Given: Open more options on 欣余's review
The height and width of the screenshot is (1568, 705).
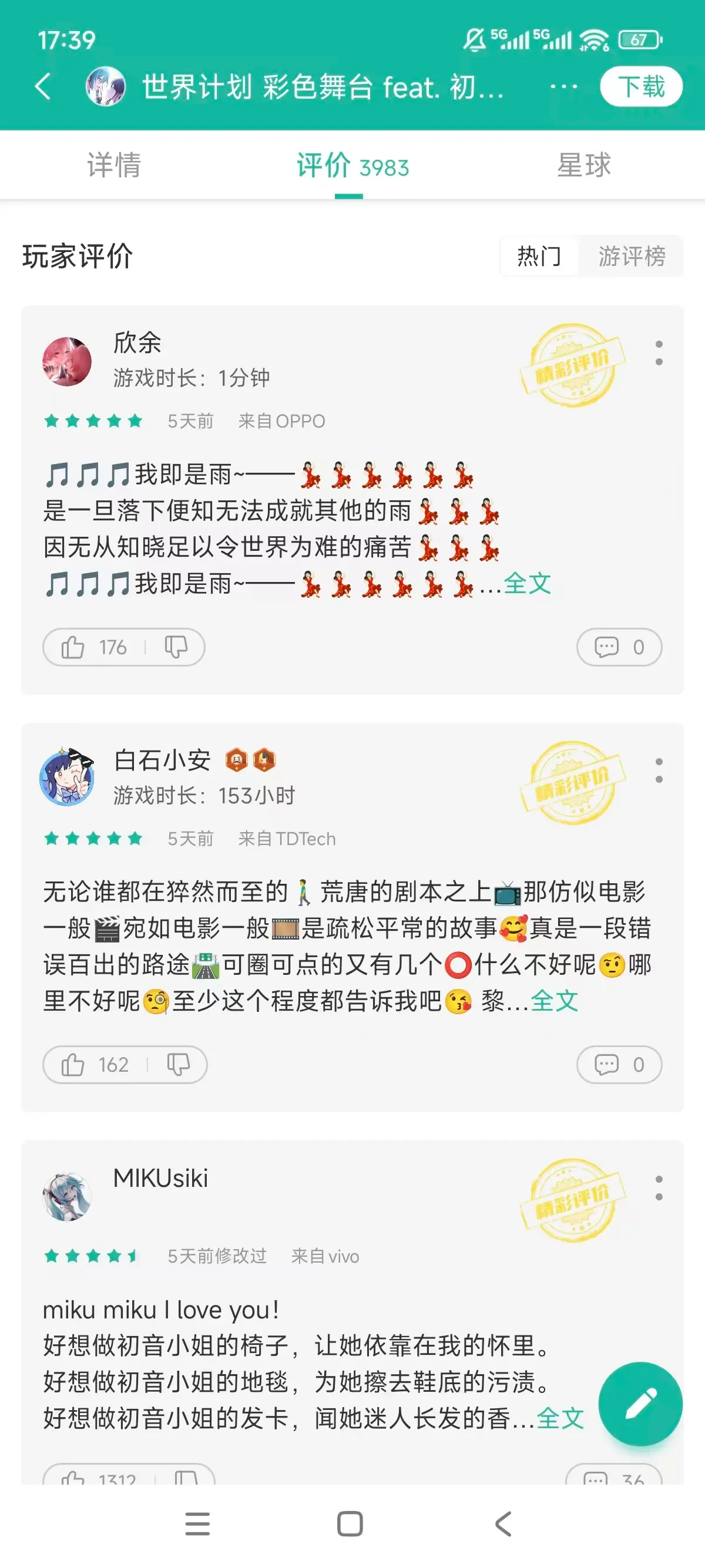Looking at the screenshot, I should pyautogui.click(x=658, y=353).
